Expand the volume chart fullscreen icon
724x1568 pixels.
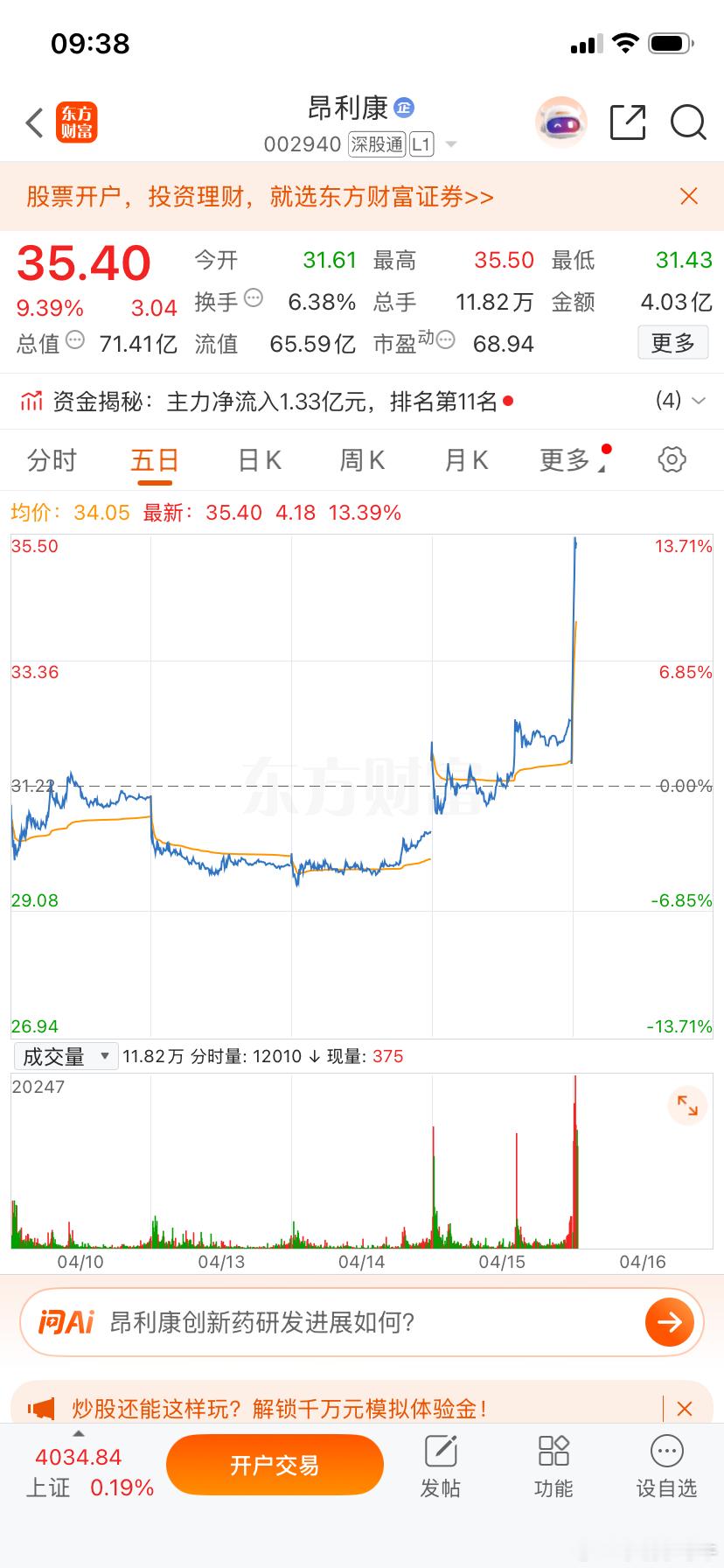(687, 1106)
